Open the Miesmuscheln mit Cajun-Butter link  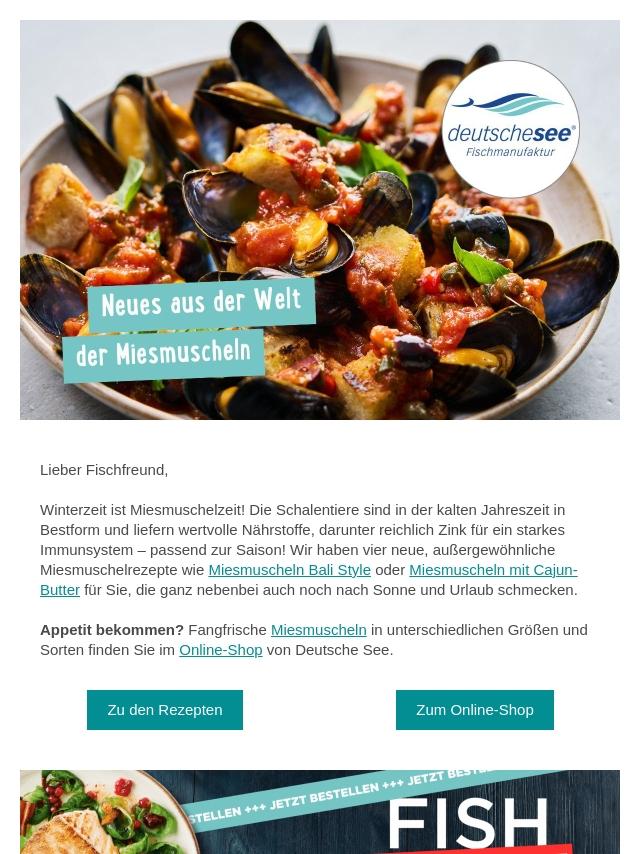point(492,569)
